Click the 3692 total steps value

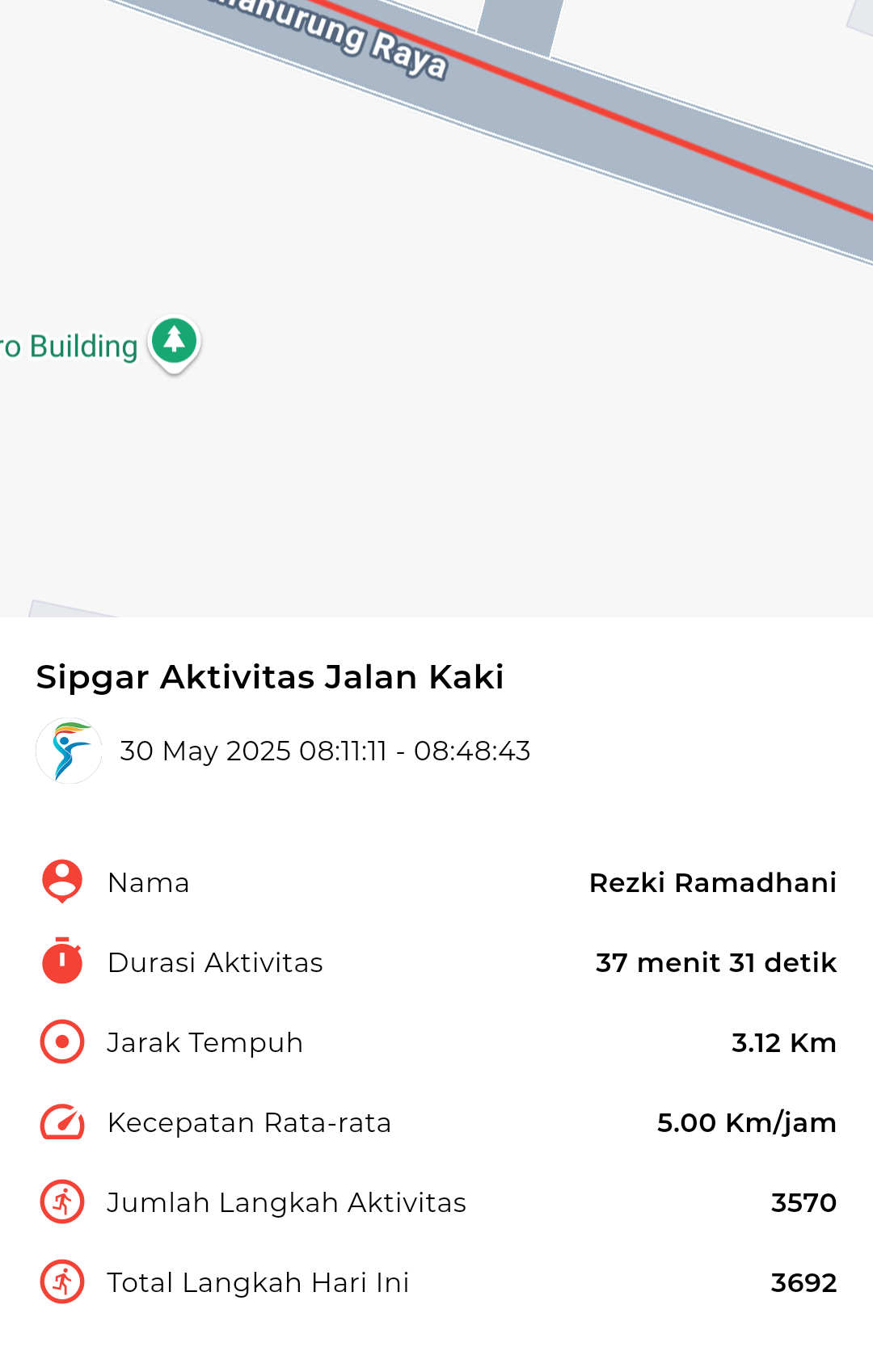tap(803, 1282)
